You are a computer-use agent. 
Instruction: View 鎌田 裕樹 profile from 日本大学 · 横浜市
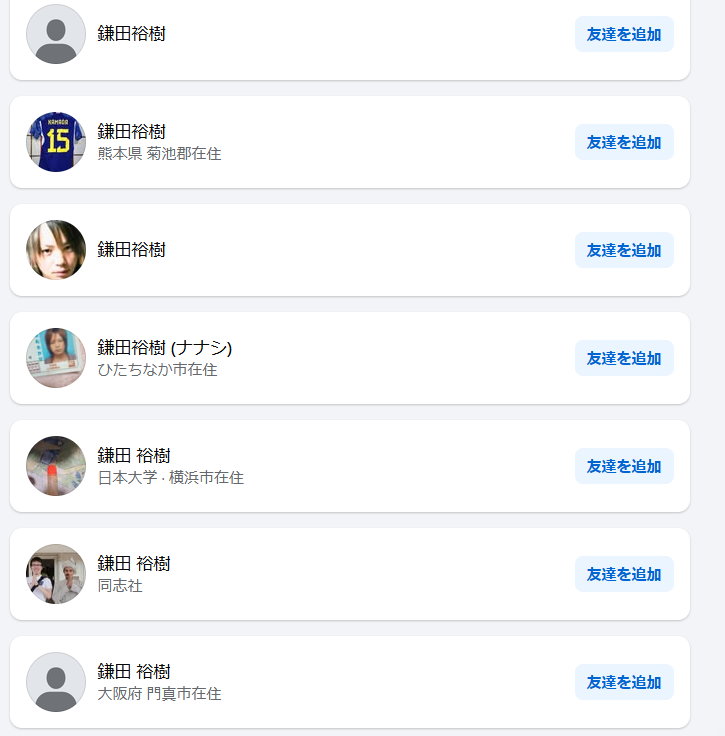click(x=134, y=455)
